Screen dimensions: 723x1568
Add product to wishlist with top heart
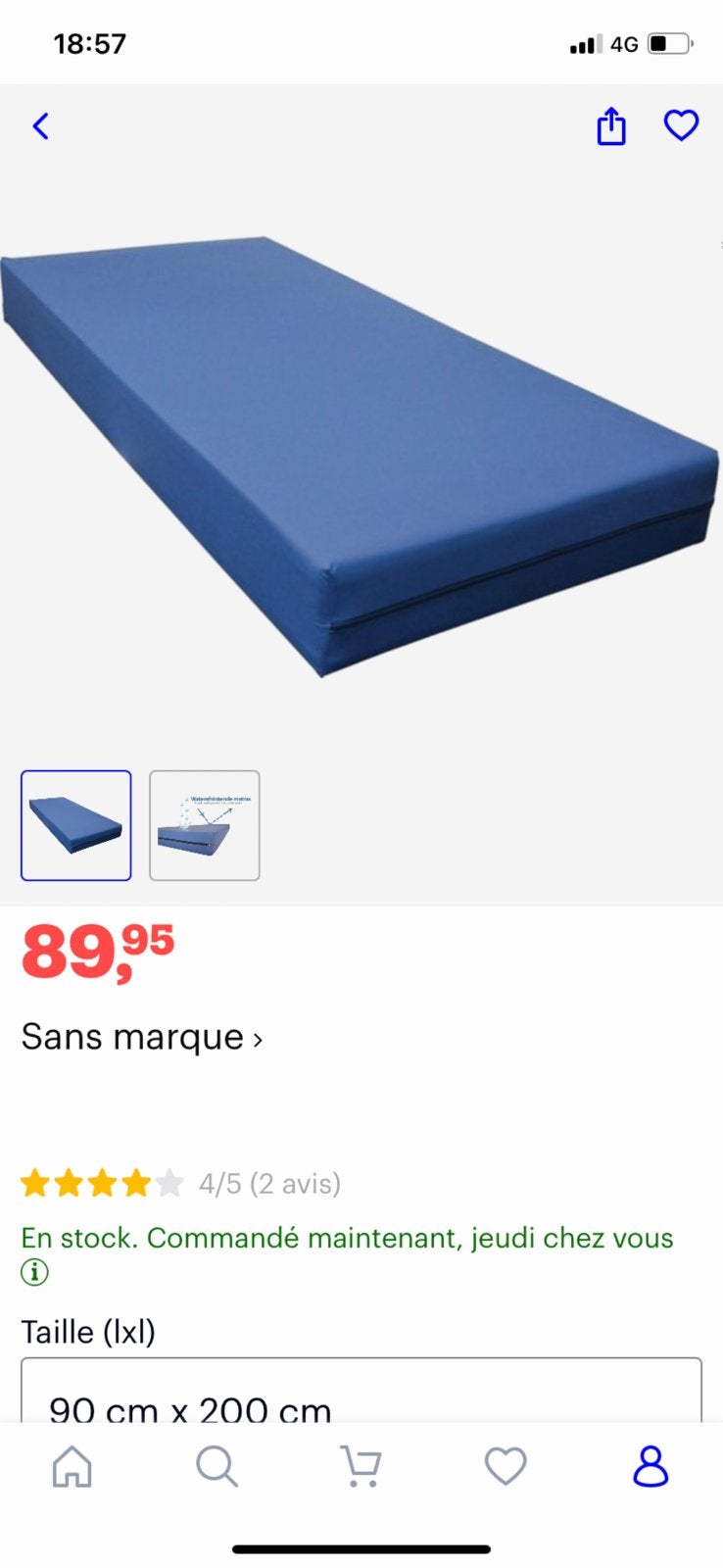pos(681,125)
